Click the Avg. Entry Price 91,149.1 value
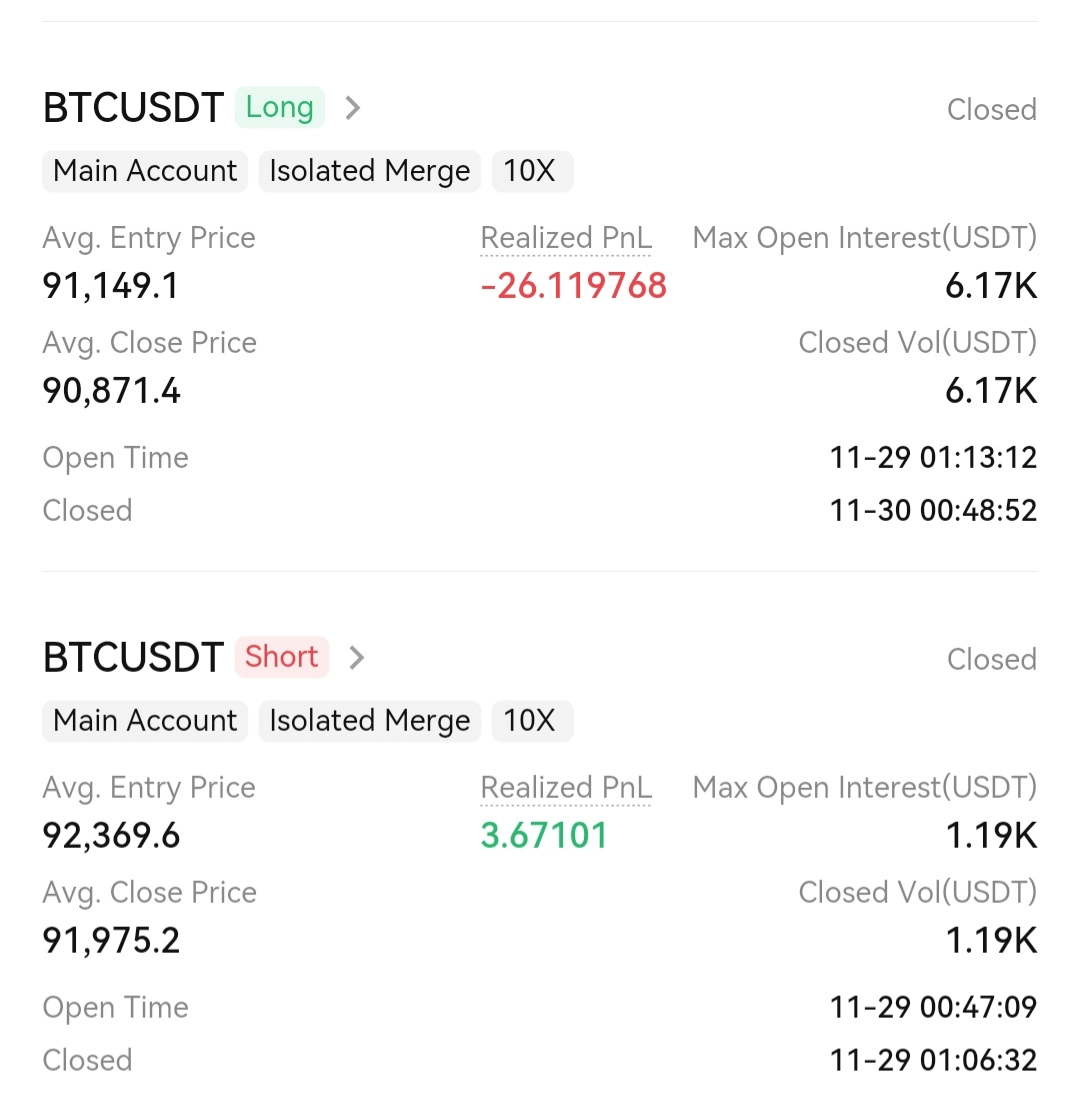The width and height of the screenshot is (1080, 1114). click(x=111, y=285)
